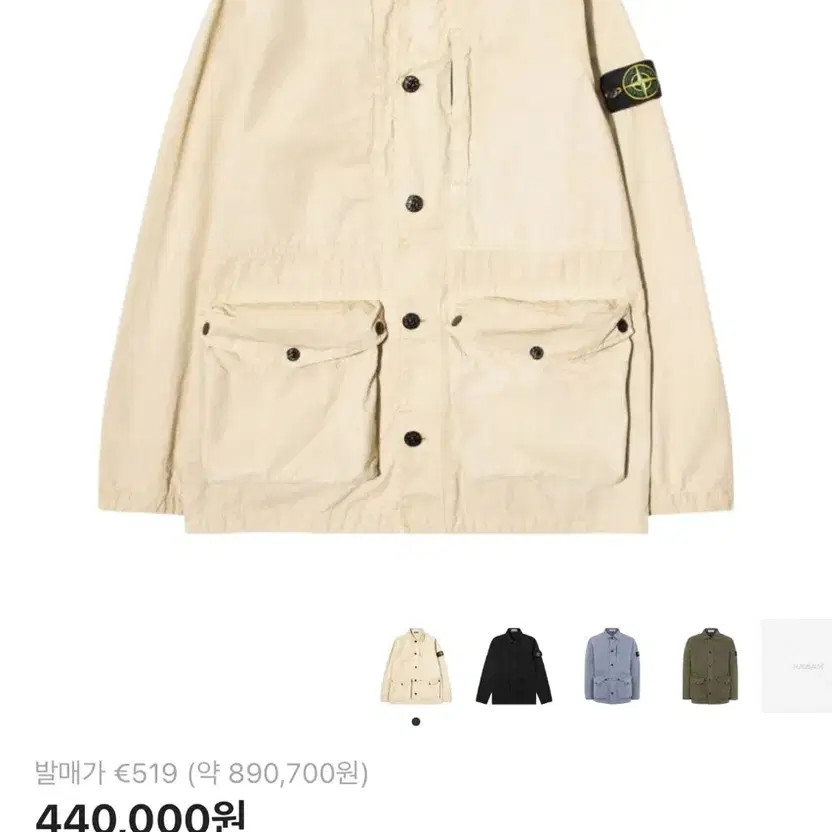Open the large beige jacket product photo
This screenshot has width=832, height=832.
point(415,270)
